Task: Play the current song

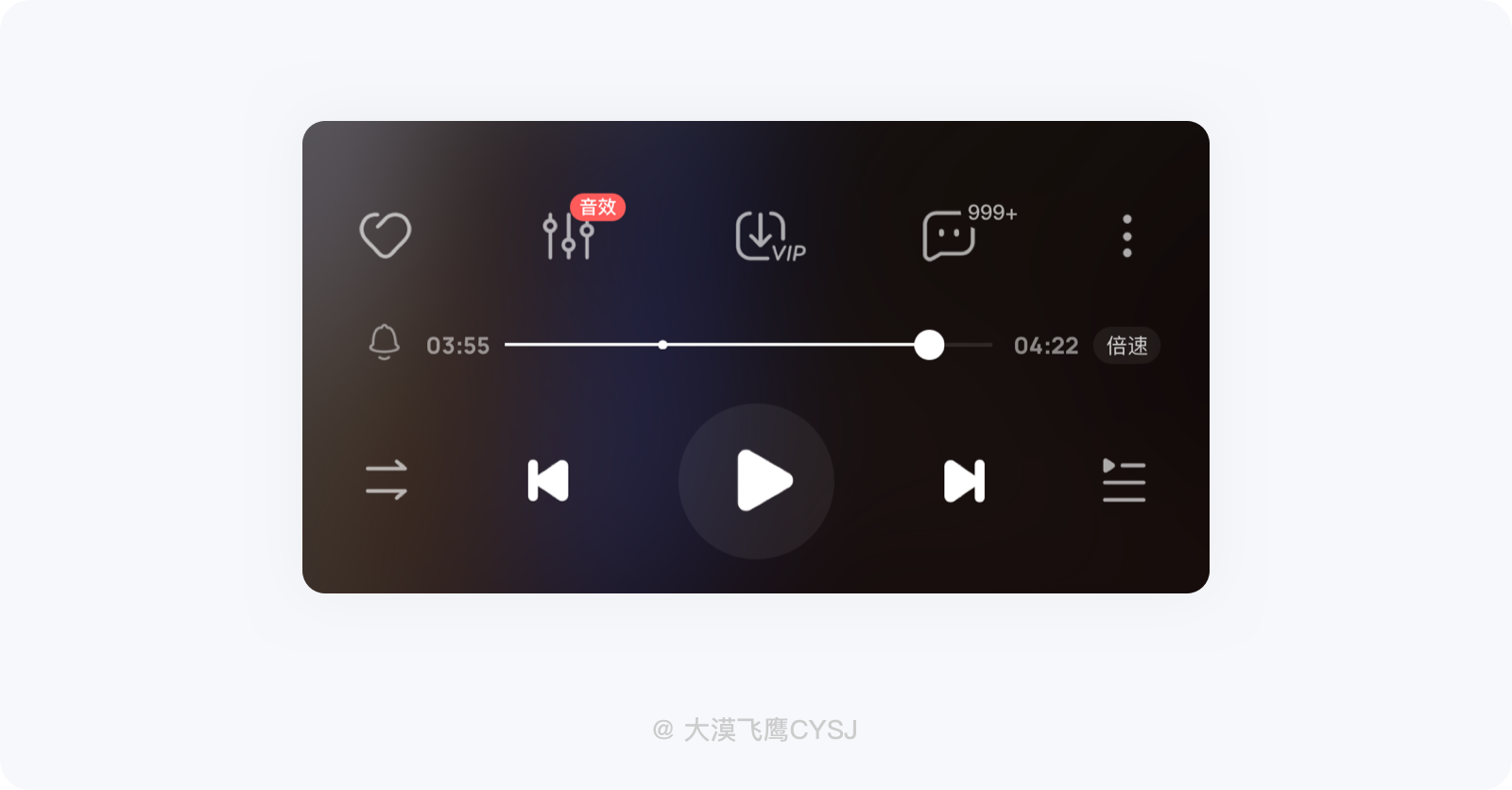Action: [757, 481]
